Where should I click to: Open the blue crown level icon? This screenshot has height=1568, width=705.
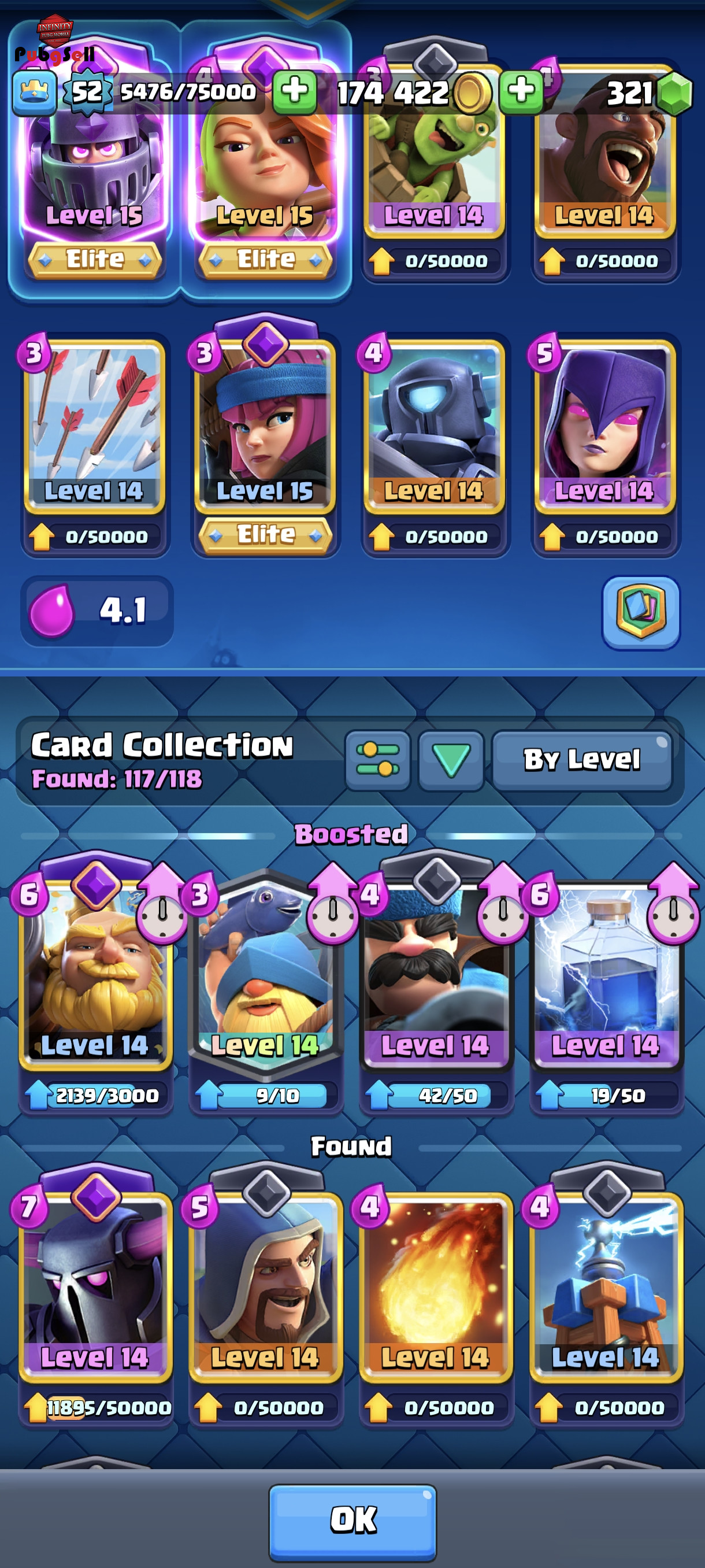35,93
